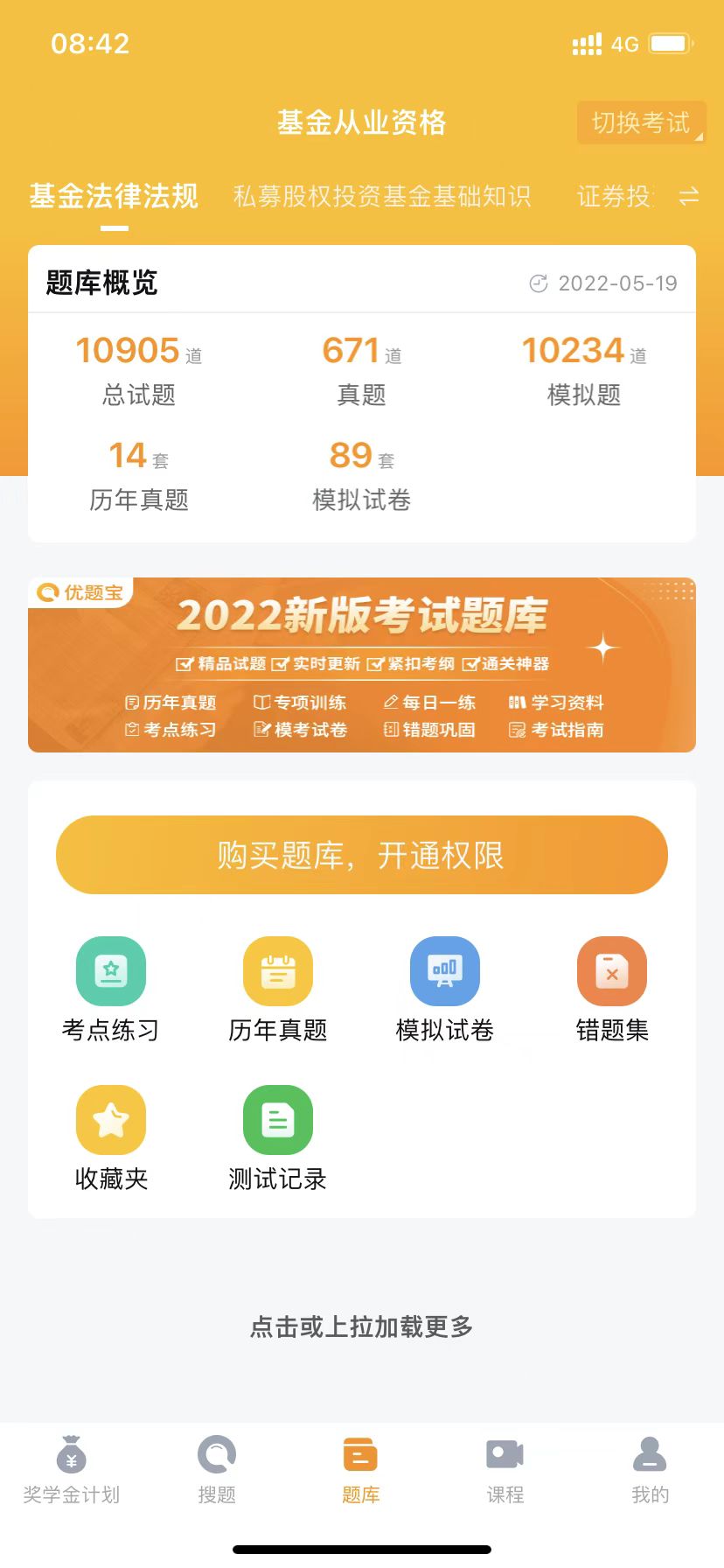This screenshot has width=724, height=1568.
Task: Select the 基金法律法规 tab
Action: [x=114, y=198]
